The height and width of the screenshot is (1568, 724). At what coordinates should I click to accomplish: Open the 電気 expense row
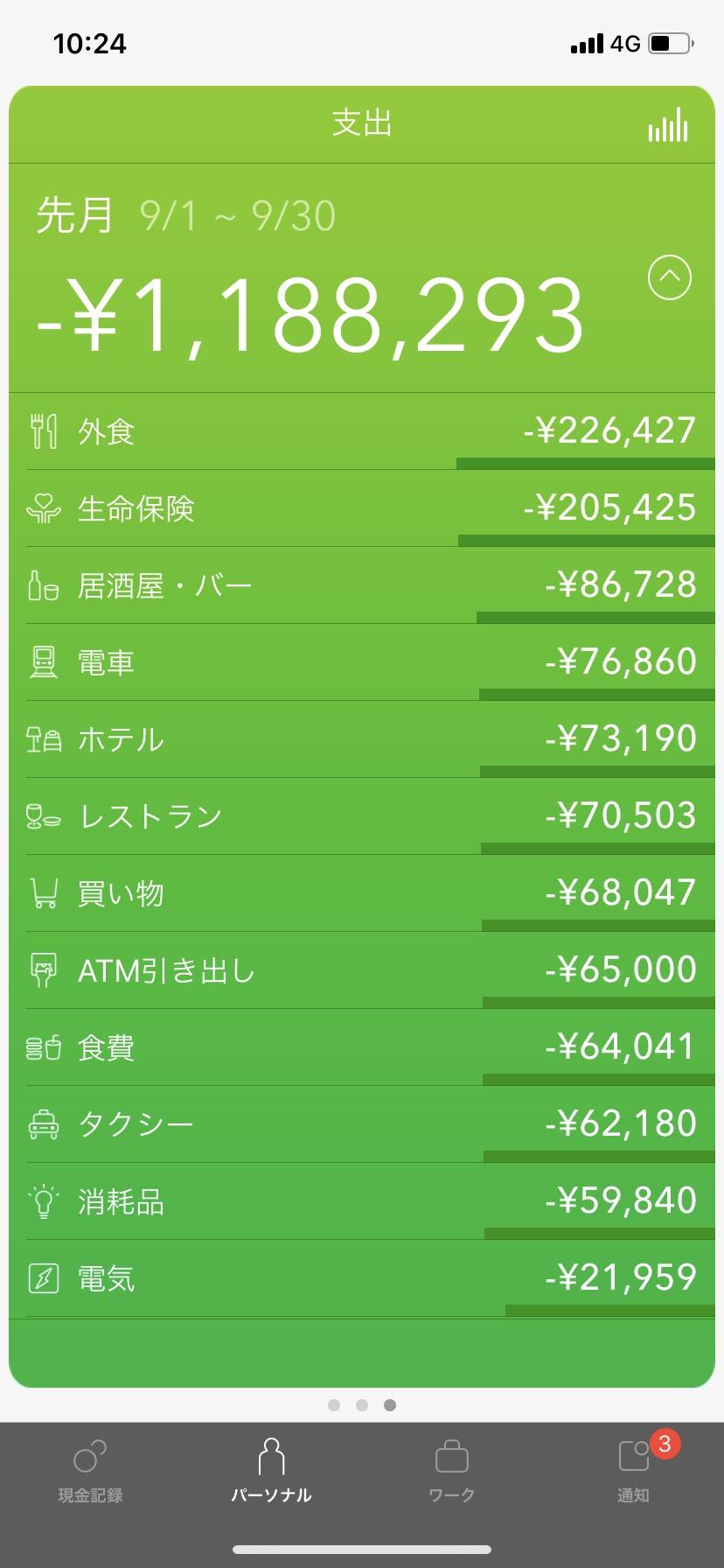pos(362,1278)
